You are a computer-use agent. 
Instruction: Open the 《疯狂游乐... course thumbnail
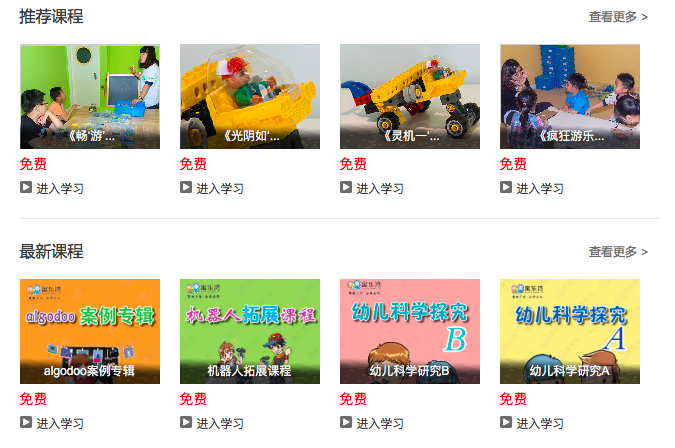click(570, 96)
